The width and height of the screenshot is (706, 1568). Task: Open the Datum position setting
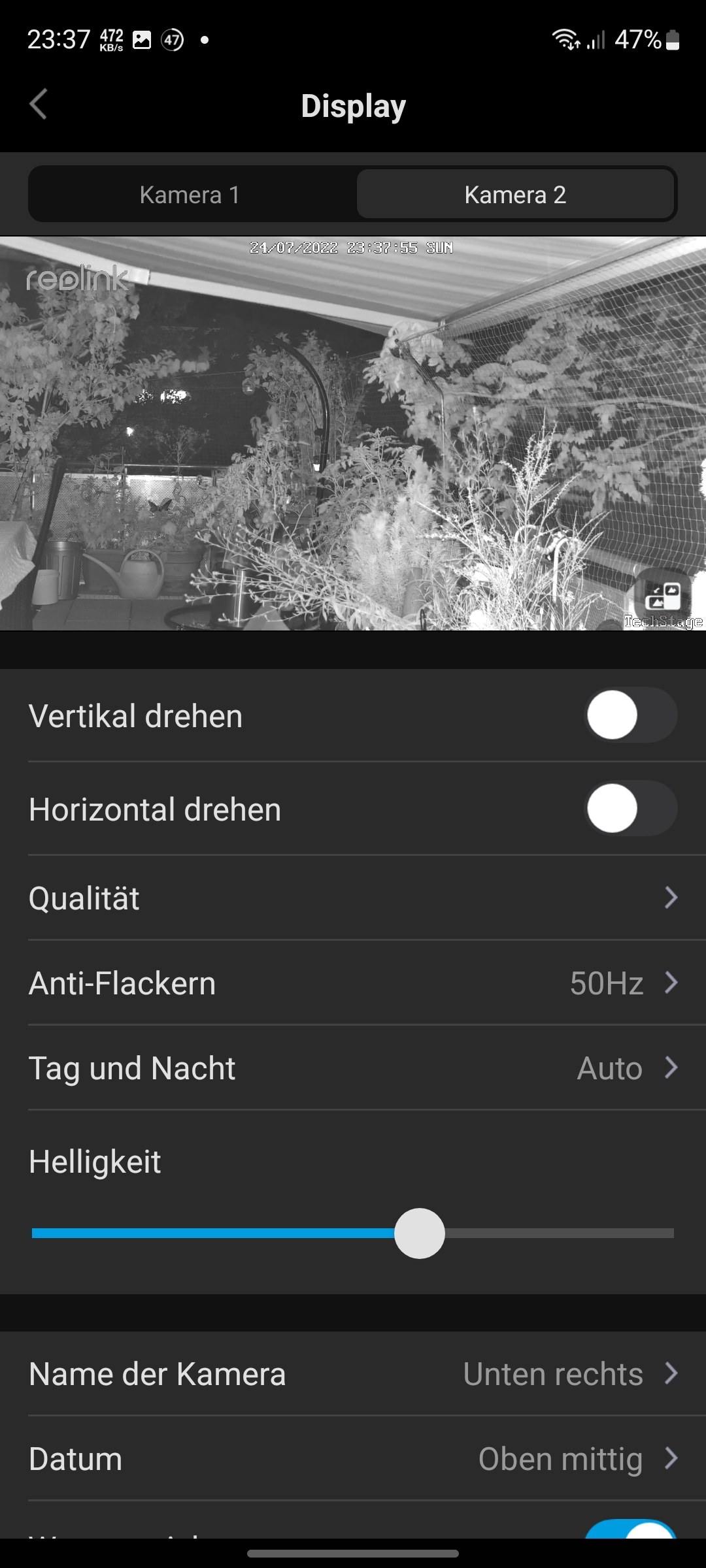[353, 1458]
